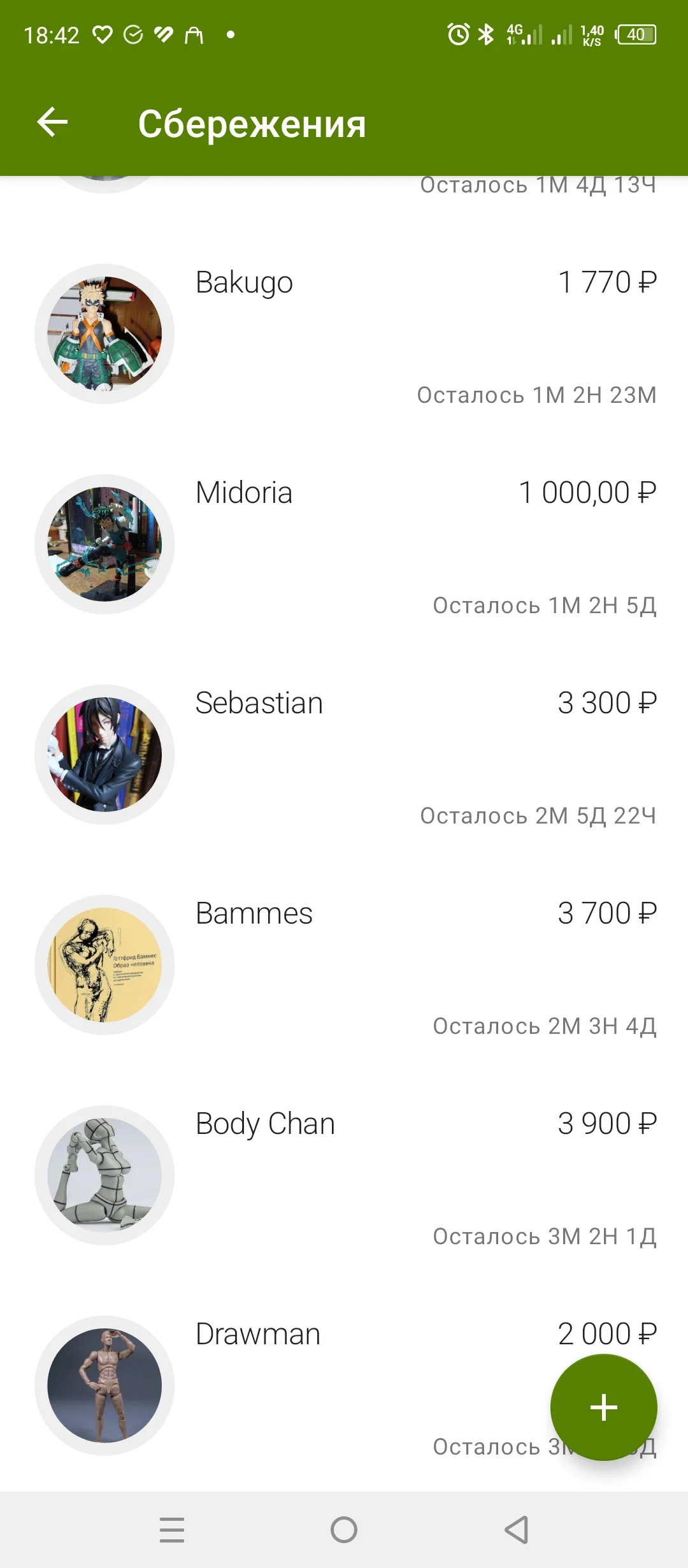688x1568 pixels.
Task: Go to the system home screen
Action: coord(344,1529)
